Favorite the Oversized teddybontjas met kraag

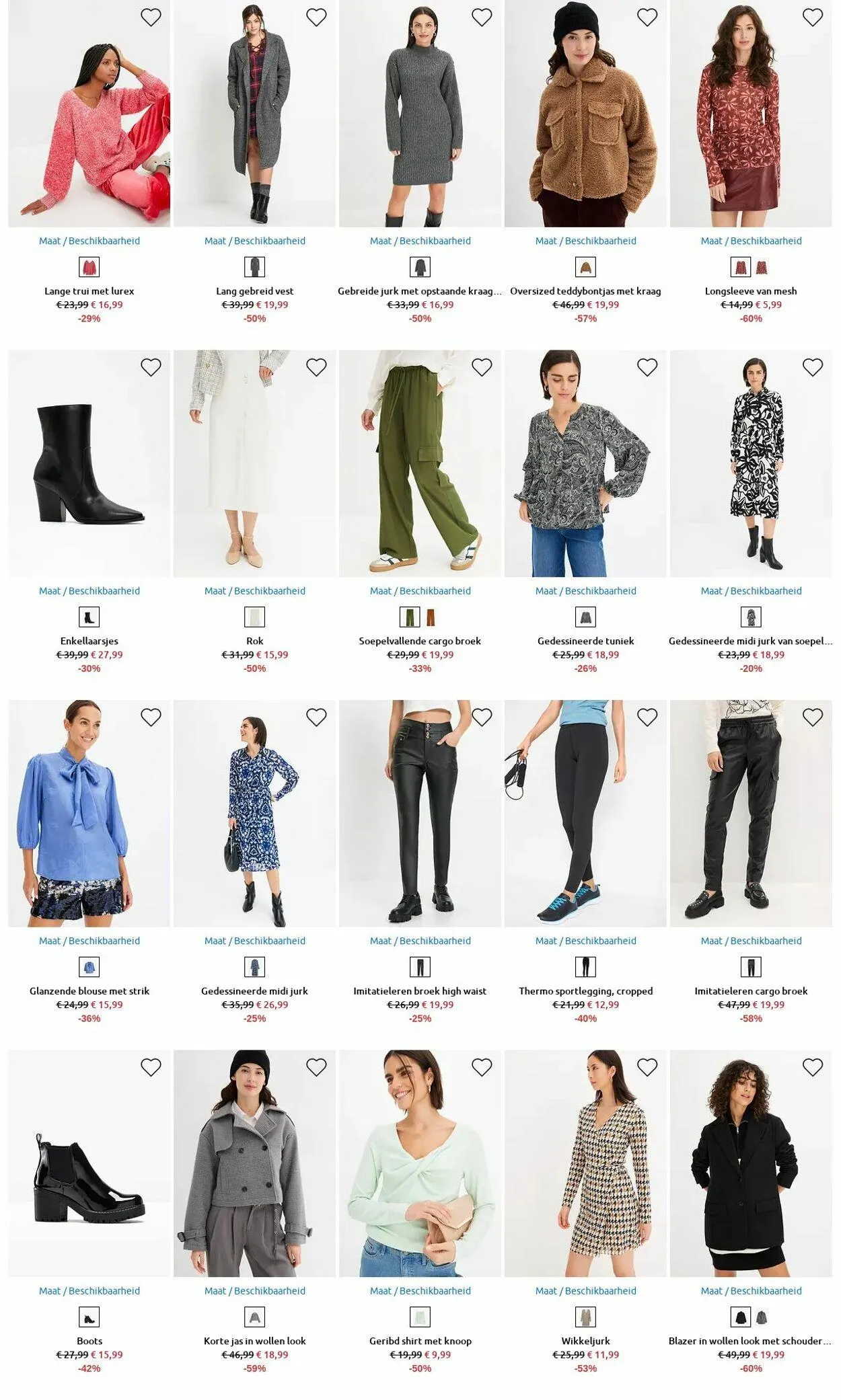coord(647,17)
